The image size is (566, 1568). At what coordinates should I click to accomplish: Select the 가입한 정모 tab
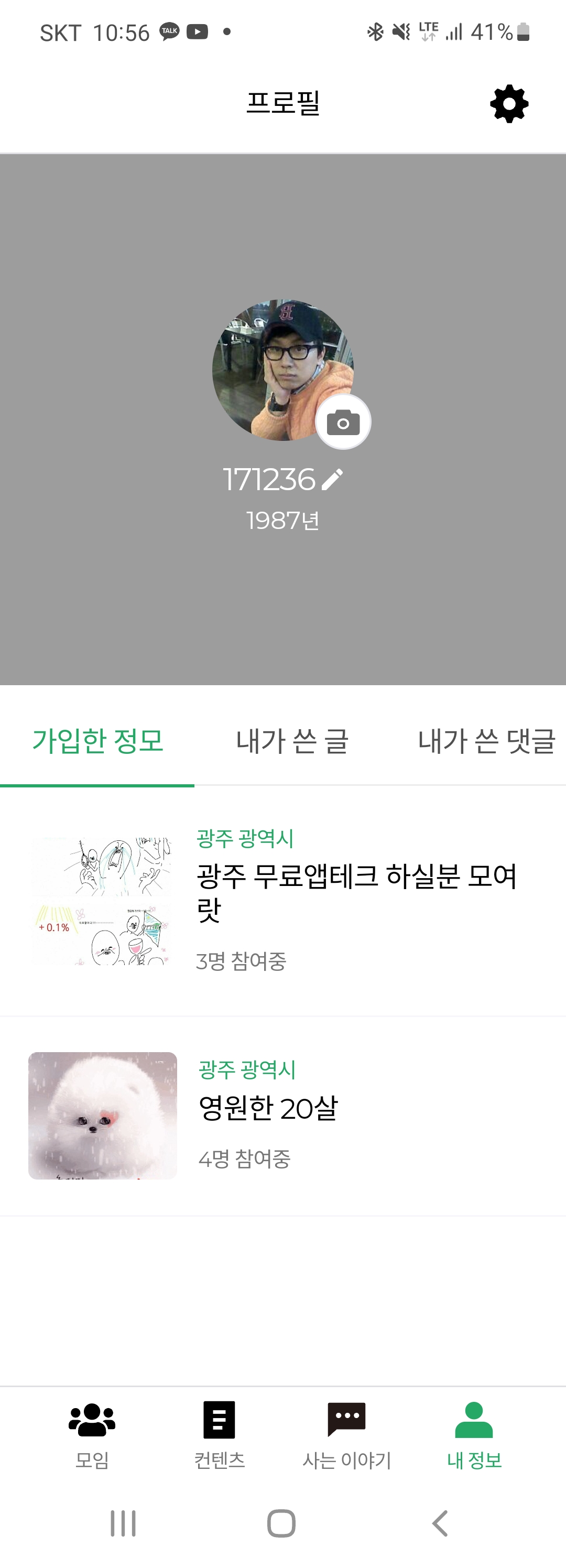97,740
